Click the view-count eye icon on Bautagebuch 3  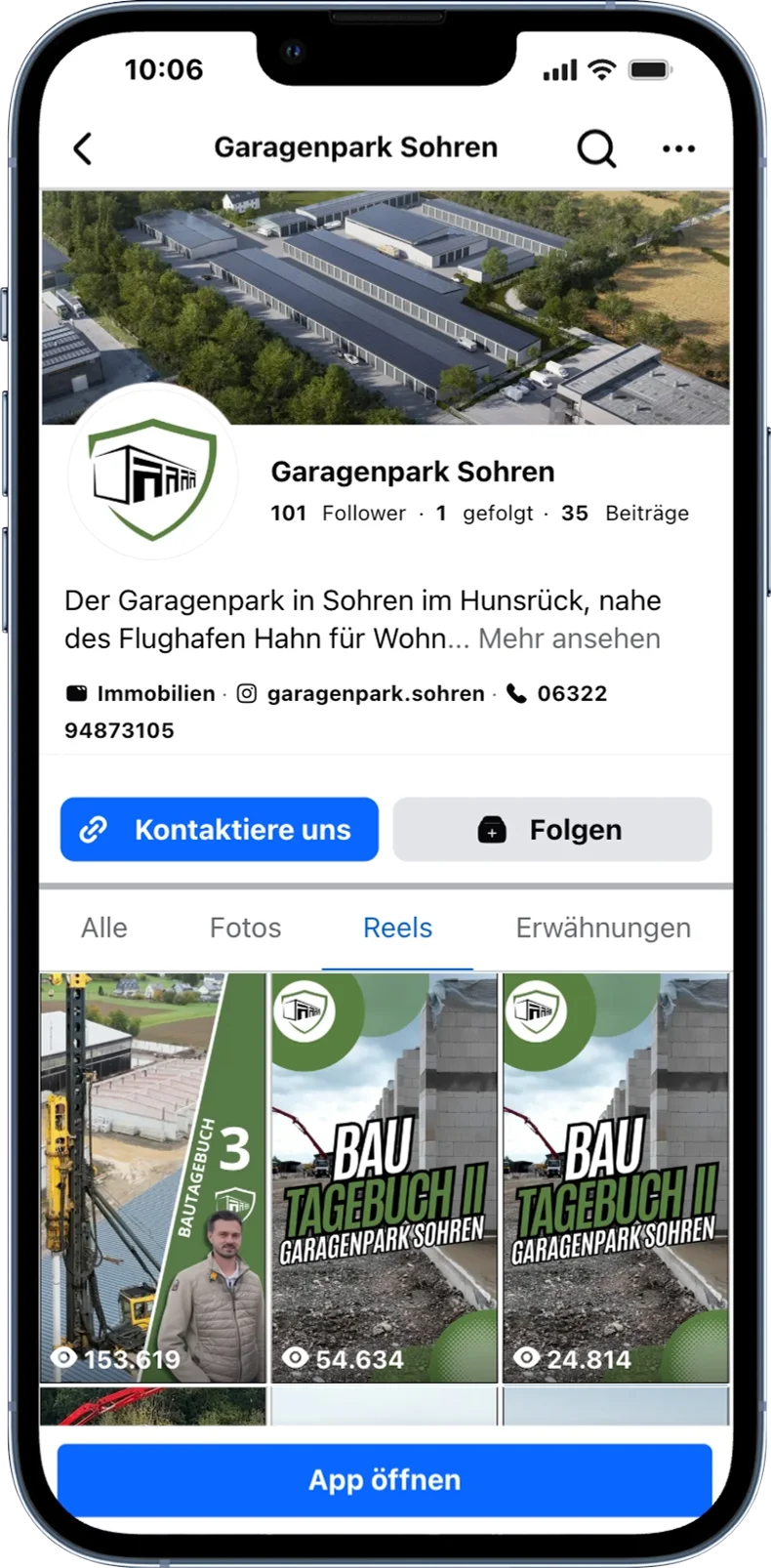click(x=64, y=1357)
